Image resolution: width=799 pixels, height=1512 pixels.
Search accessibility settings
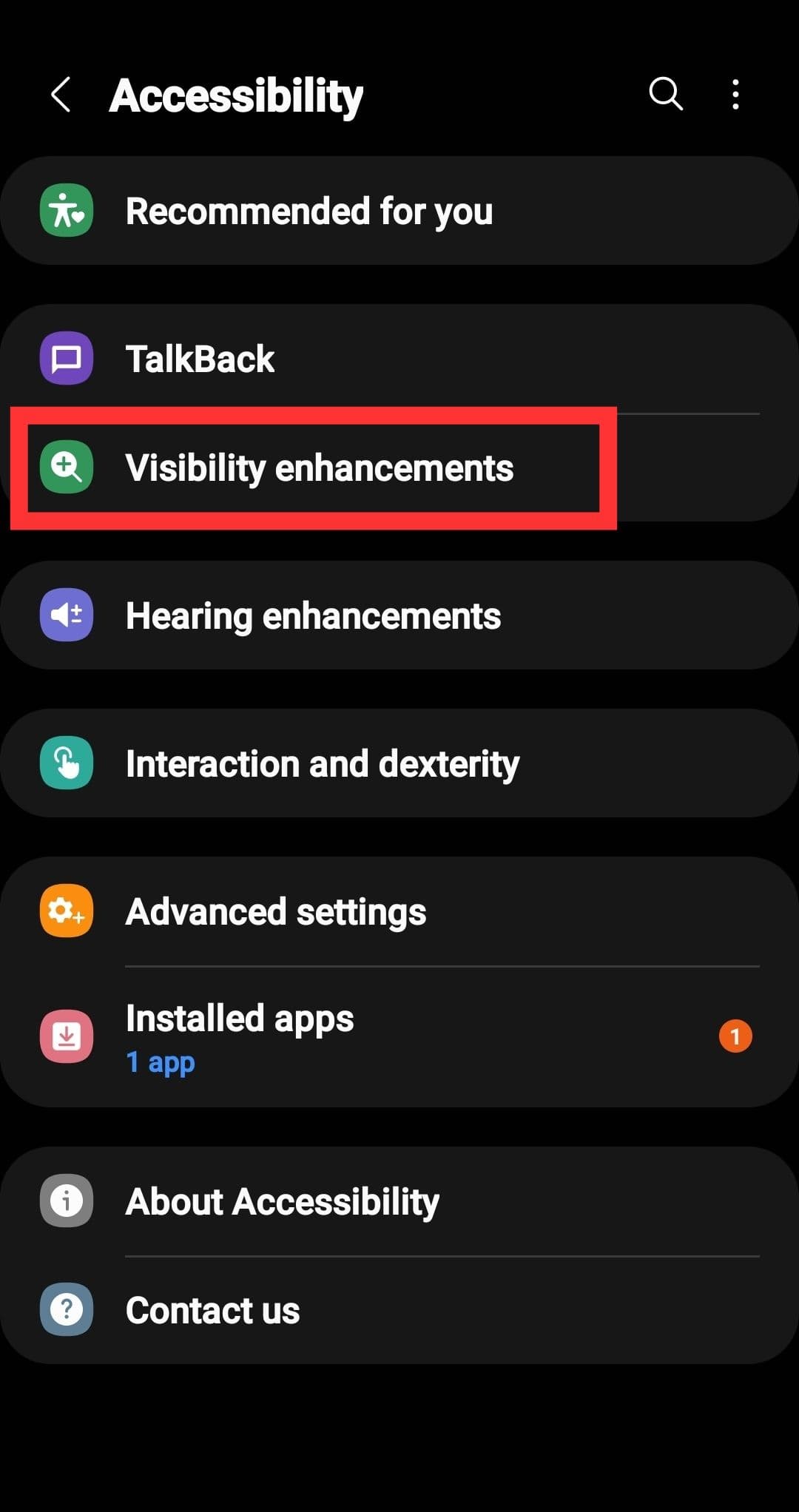coord(665,95)
